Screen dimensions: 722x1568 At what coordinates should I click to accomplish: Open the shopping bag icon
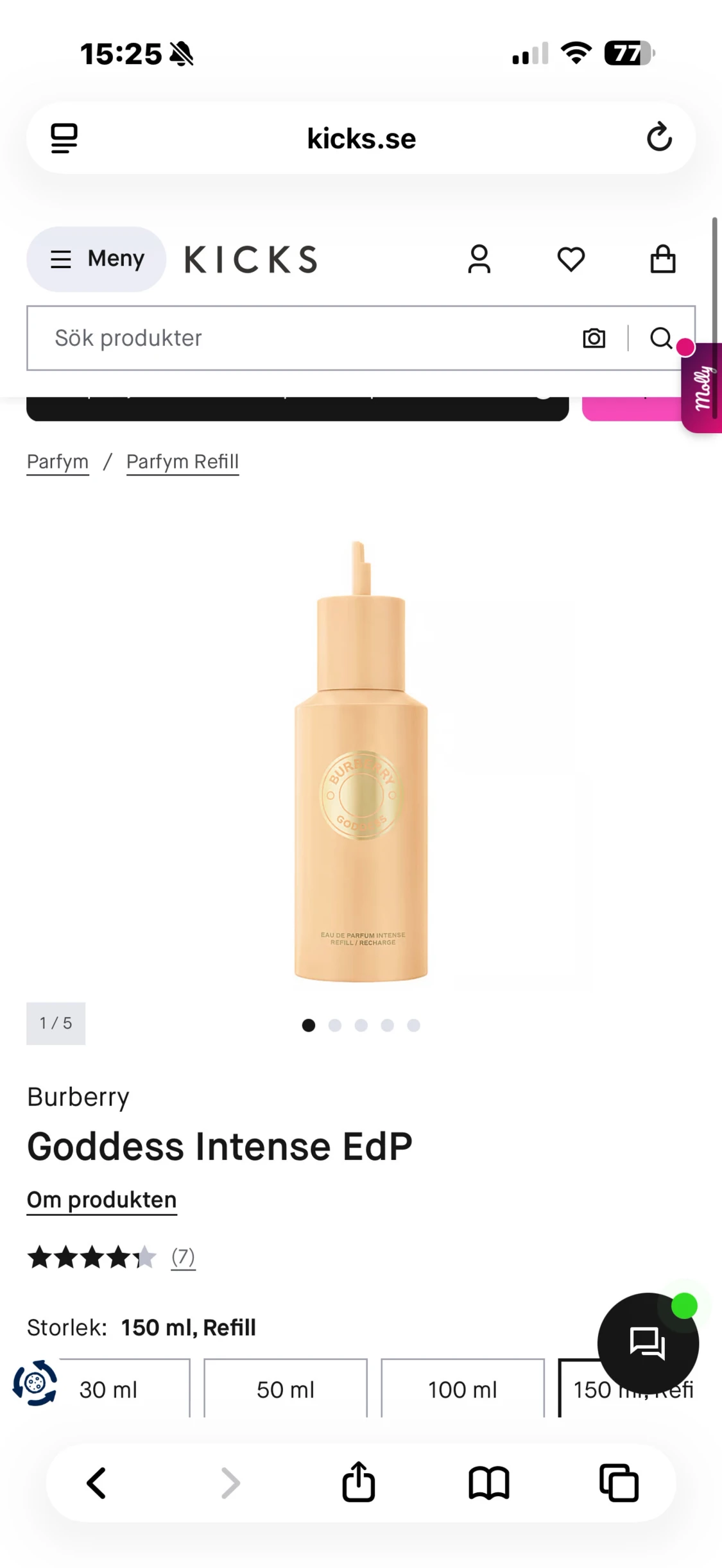click(663, 259)
